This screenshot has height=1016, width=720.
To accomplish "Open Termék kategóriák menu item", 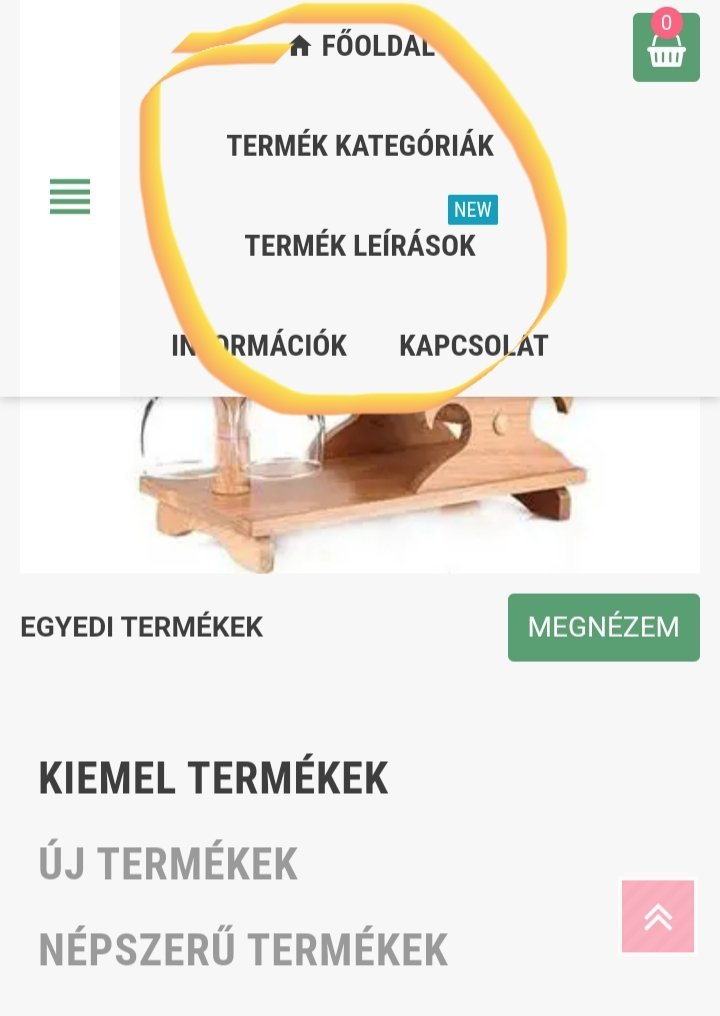I will tap(360, 146).
